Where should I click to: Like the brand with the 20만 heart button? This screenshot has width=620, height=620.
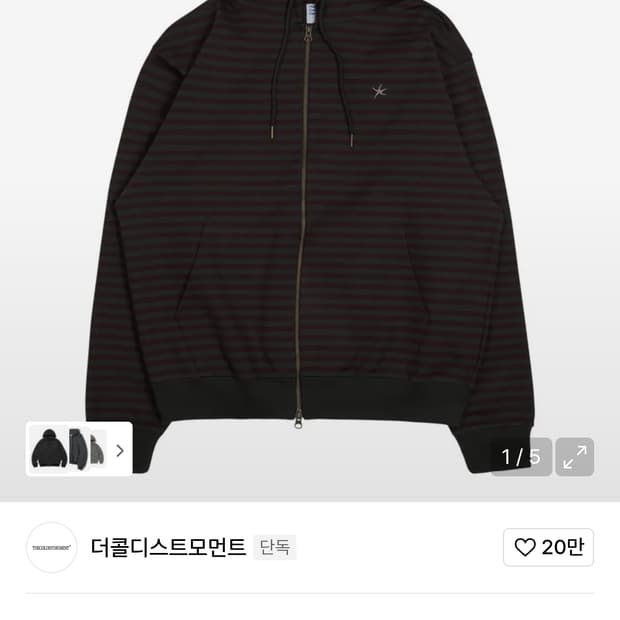(548, 547)
